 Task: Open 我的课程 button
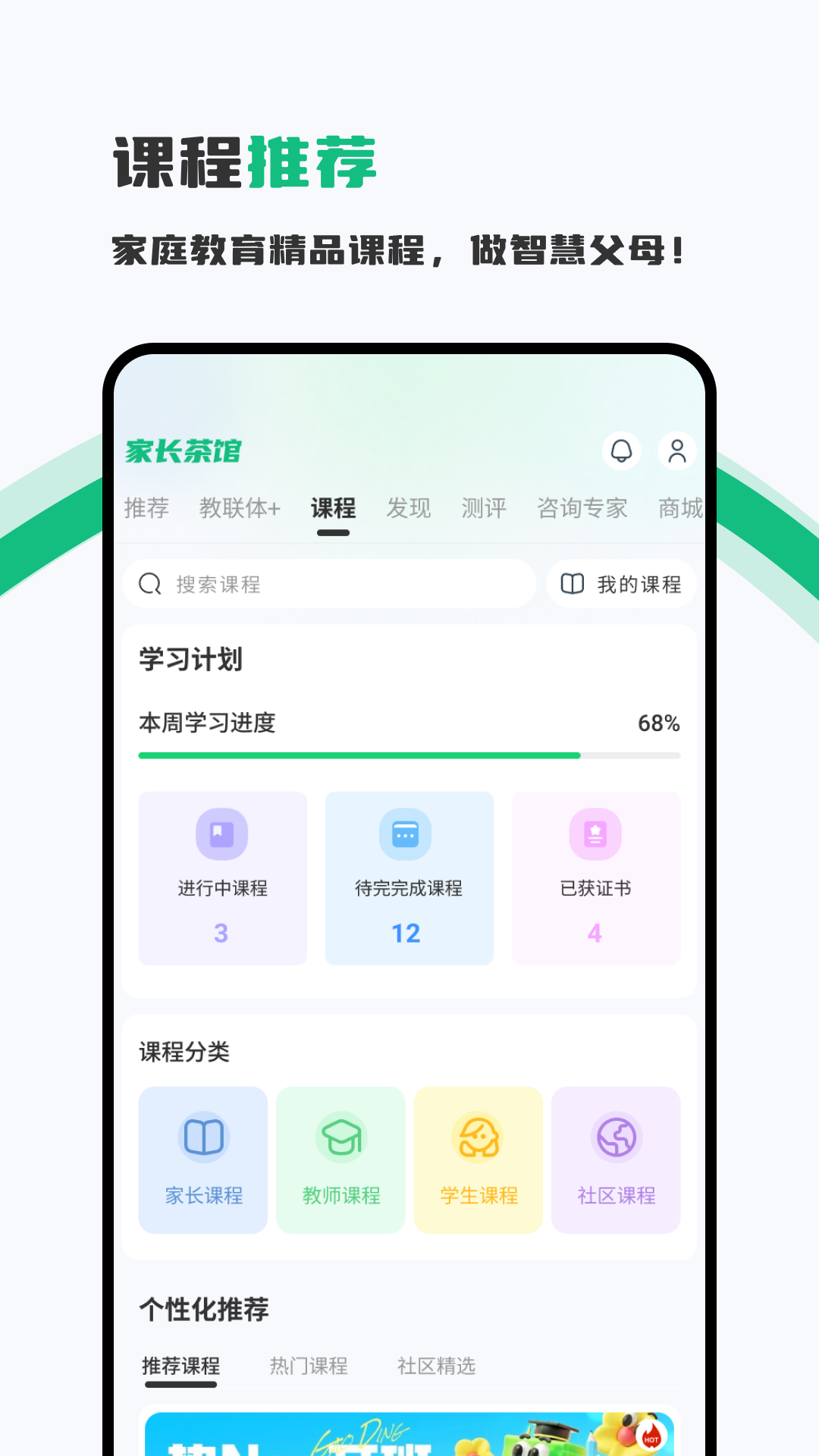tap(621, 584)
